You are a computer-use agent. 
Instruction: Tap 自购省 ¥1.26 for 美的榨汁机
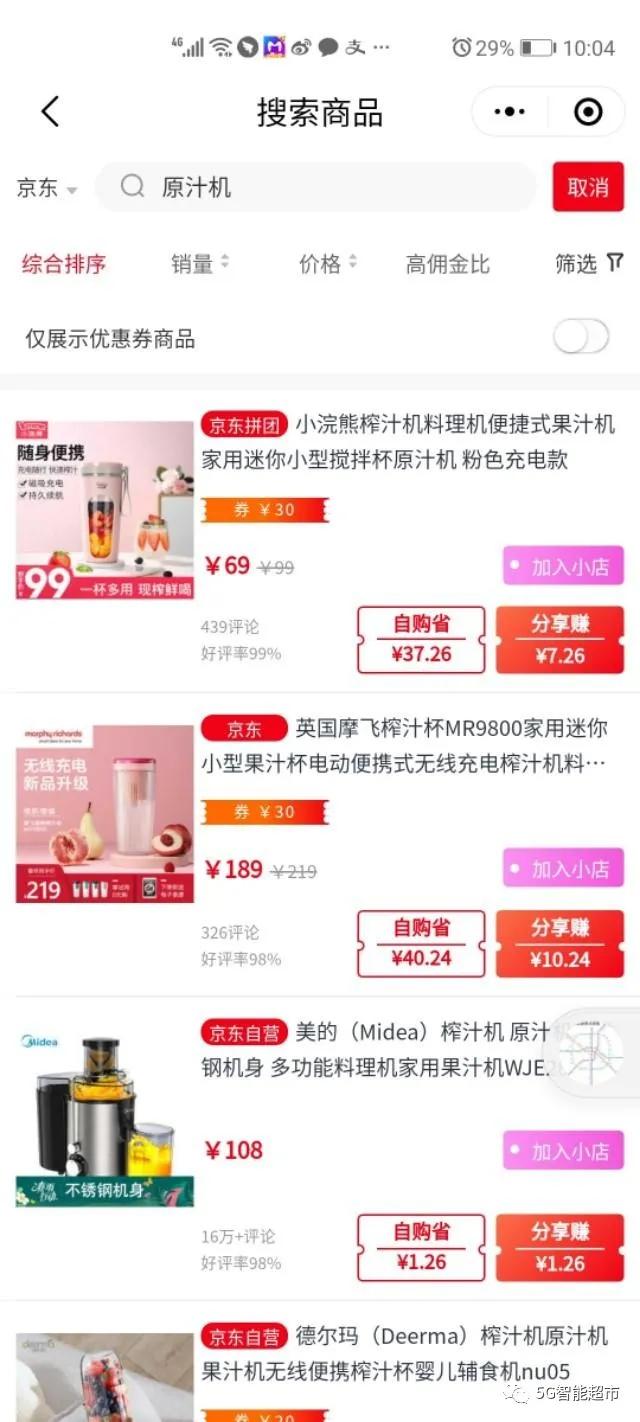421,1248
